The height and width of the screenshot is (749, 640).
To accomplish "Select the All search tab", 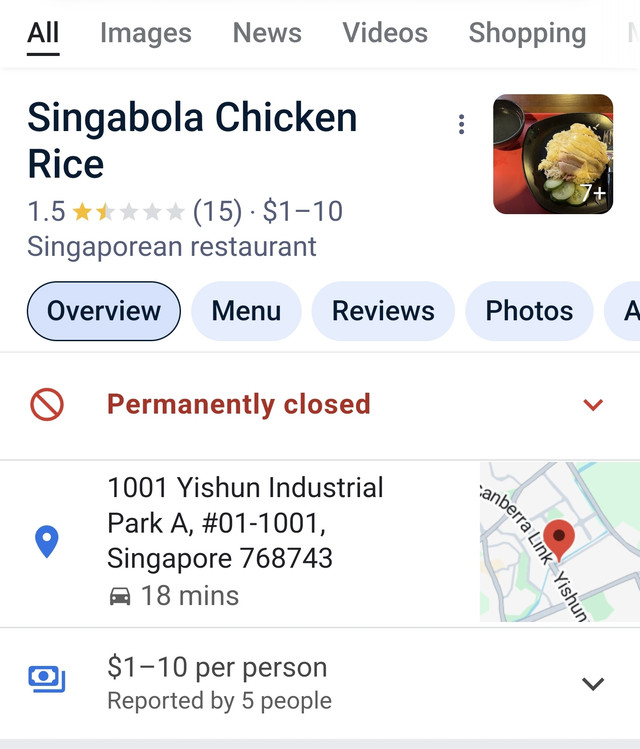I will pyautogui.click(x=43, y=33).
